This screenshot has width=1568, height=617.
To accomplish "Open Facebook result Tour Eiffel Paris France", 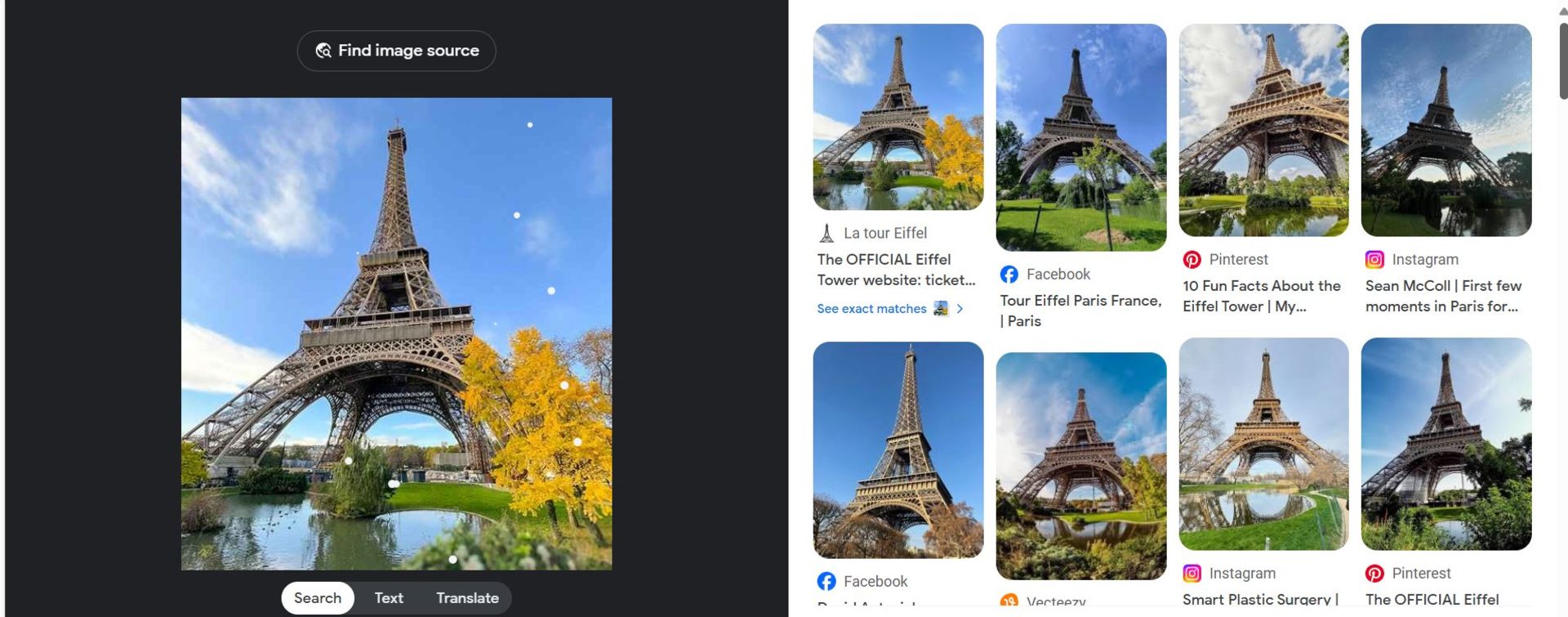I will coord(1080,311).
